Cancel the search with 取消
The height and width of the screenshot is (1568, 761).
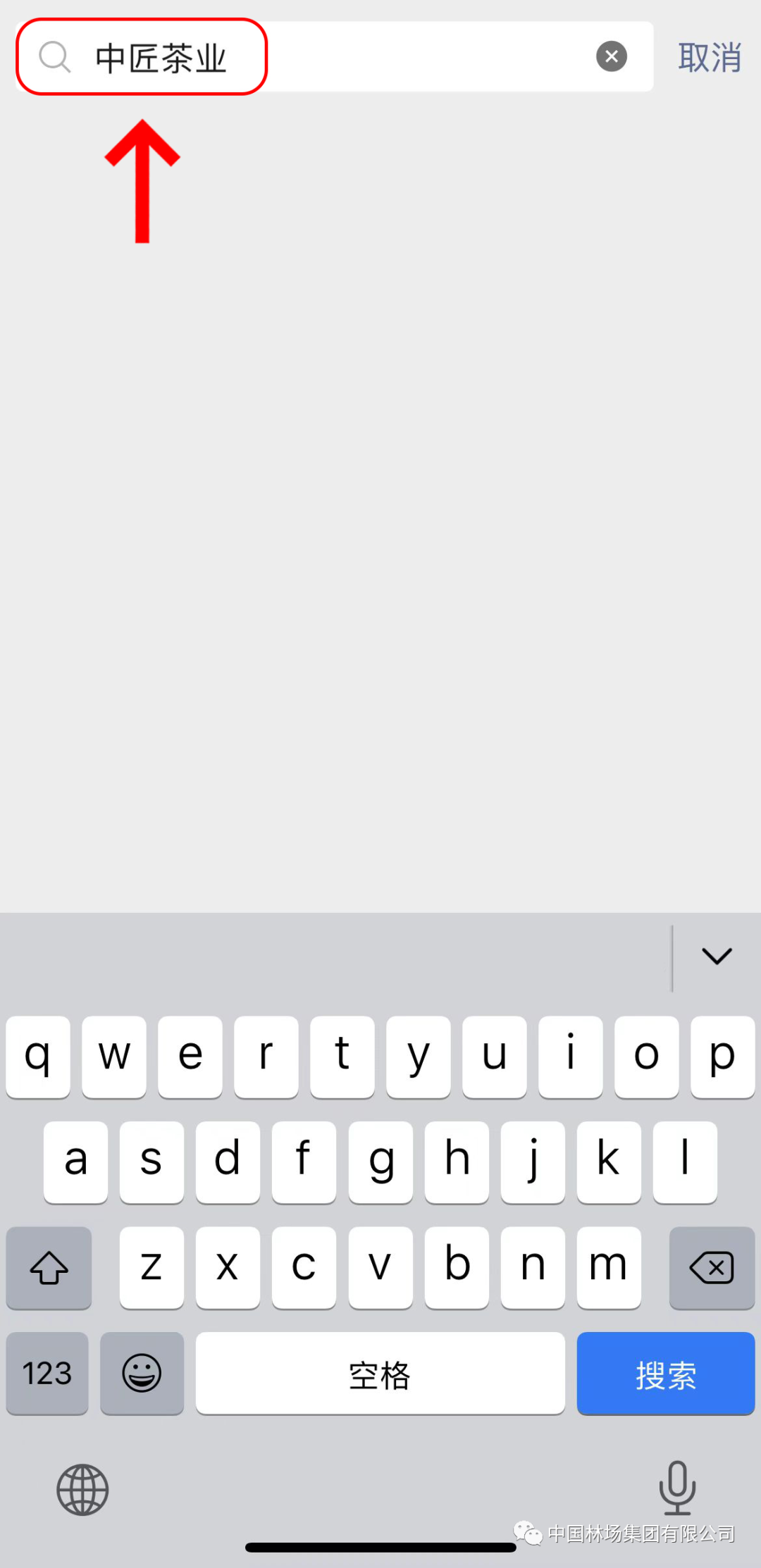(710, 57)
